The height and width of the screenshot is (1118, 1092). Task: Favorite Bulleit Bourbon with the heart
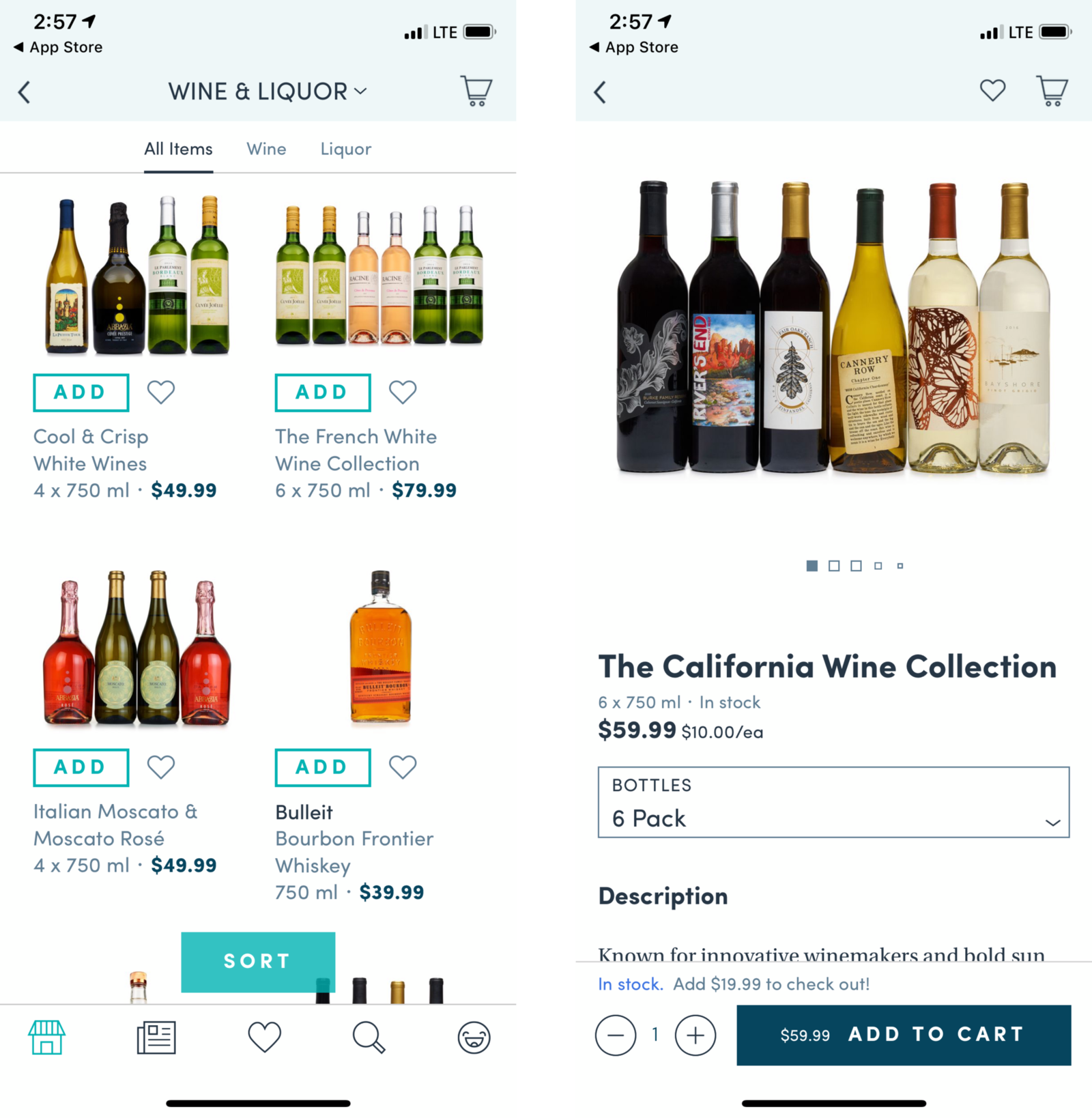click(x=402, y=767)
